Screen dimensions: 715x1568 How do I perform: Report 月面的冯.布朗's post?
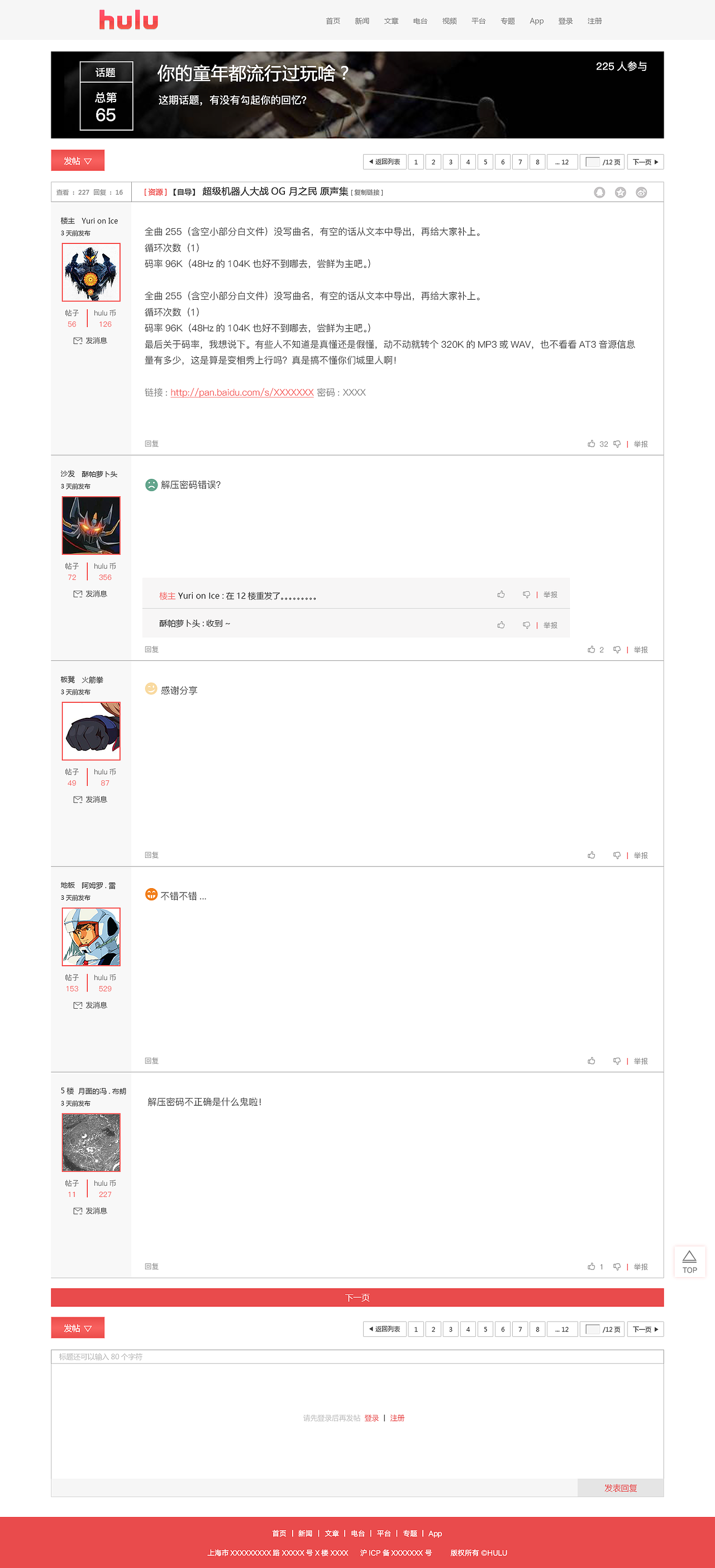click(641, 1267)
